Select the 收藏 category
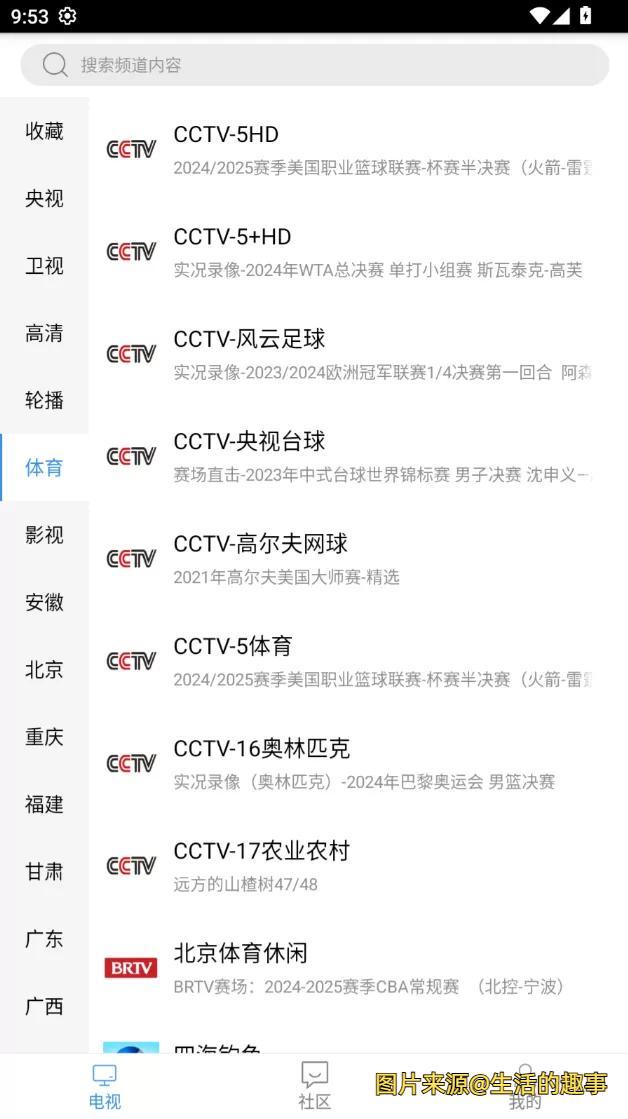Image resolution: width=628 pixels, height=1119 pixels. [44, 131]
